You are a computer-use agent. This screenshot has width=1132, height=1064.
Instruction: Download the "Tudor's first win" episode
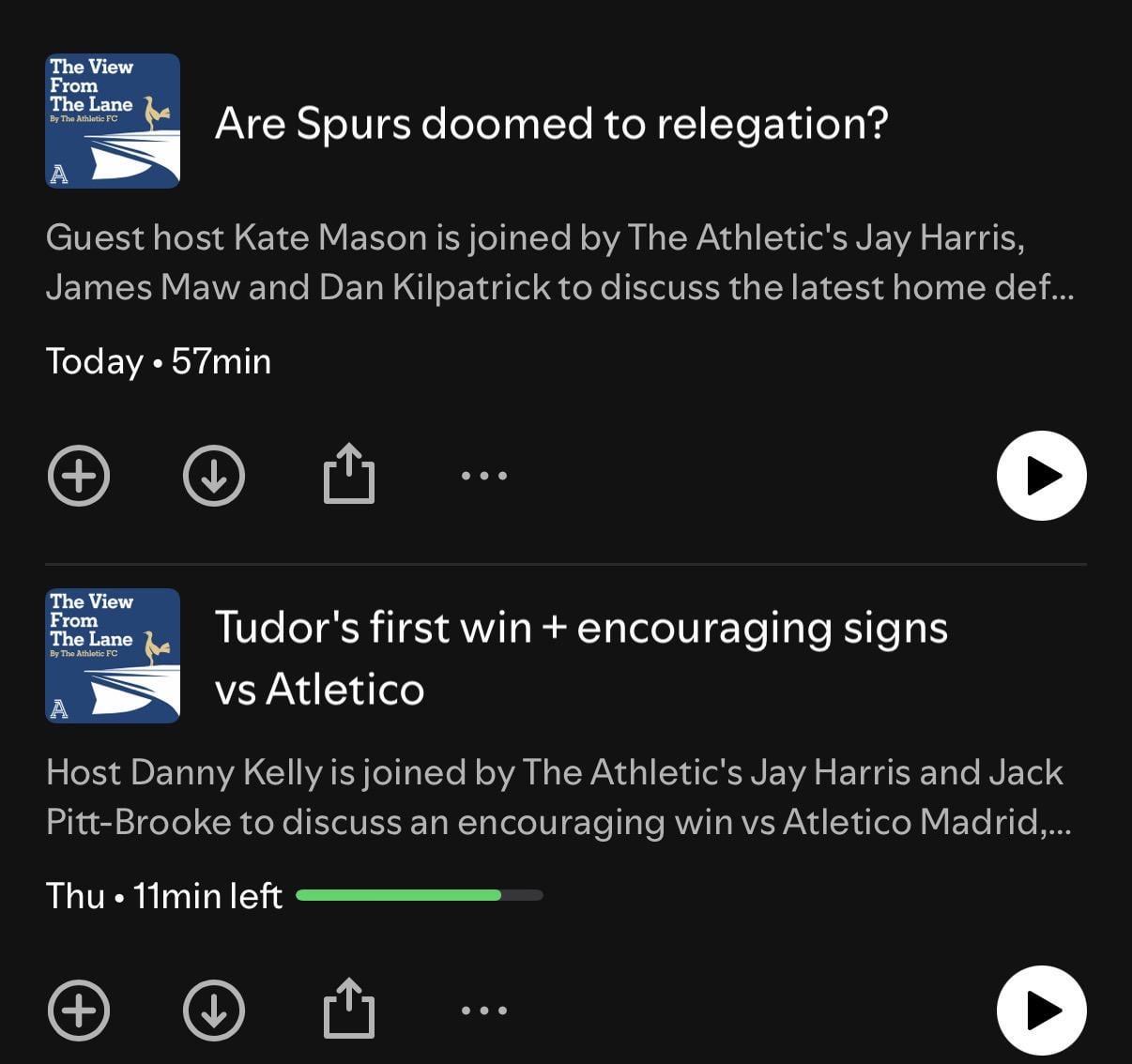pyautogui.click(x=214, y=1011)
